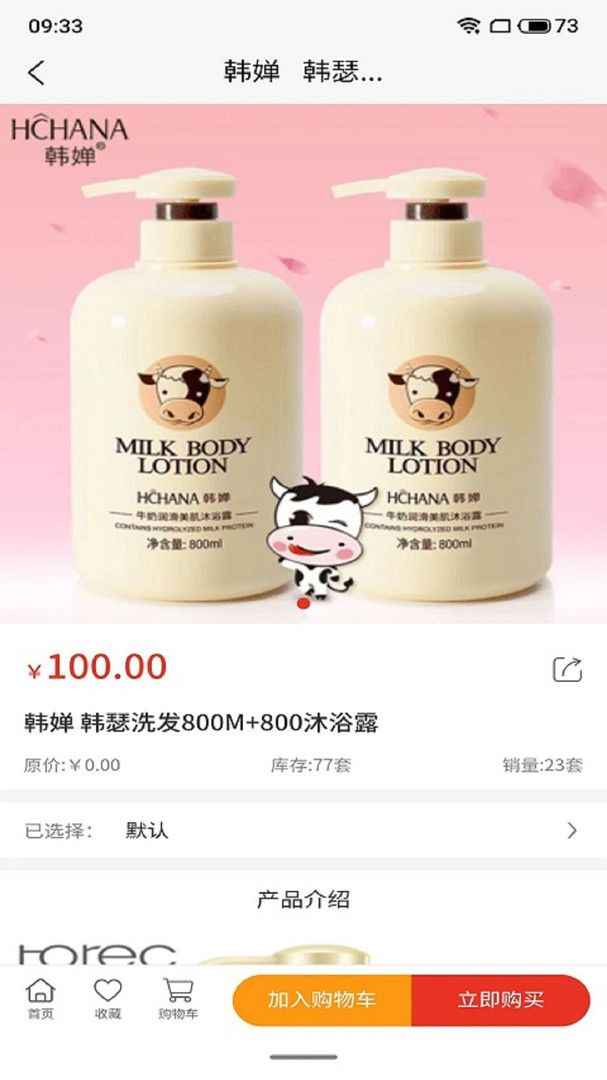
Task: Open the 购物车 shopping cart
Action: [178, 999]
